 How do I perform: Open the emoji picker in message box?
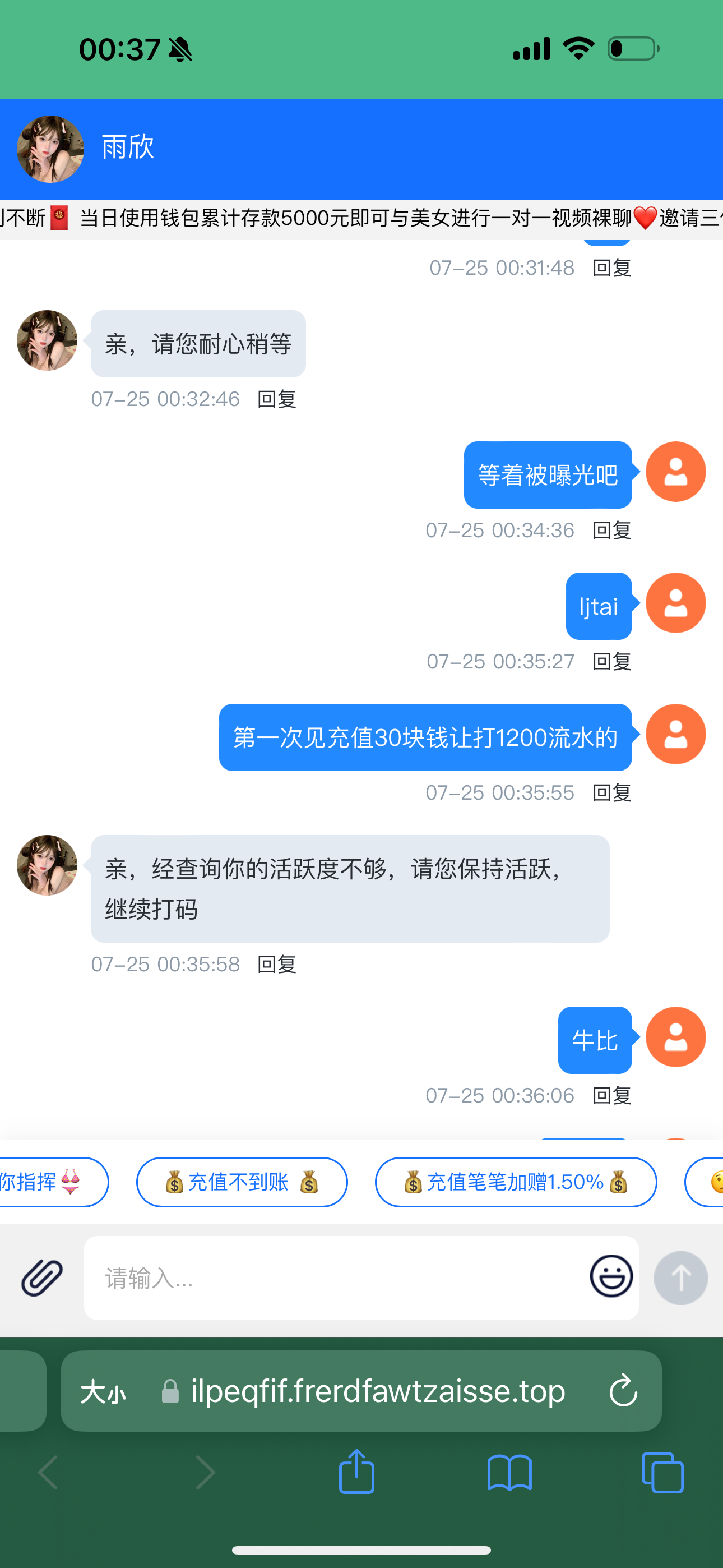coord(611,1276)
